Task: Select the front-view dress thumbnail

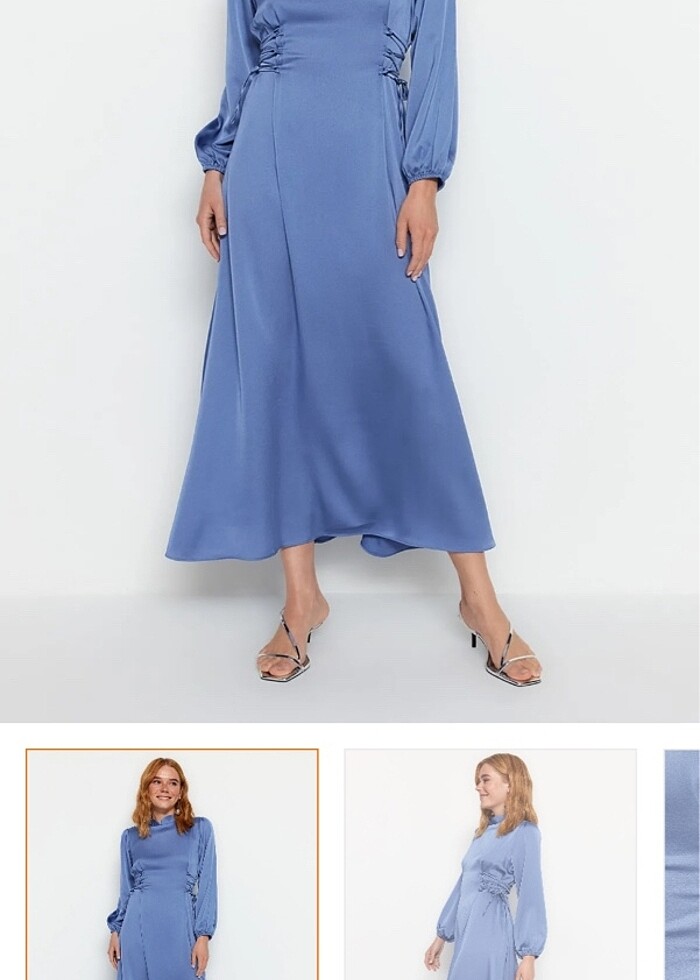Action: (x=172, y=865)
